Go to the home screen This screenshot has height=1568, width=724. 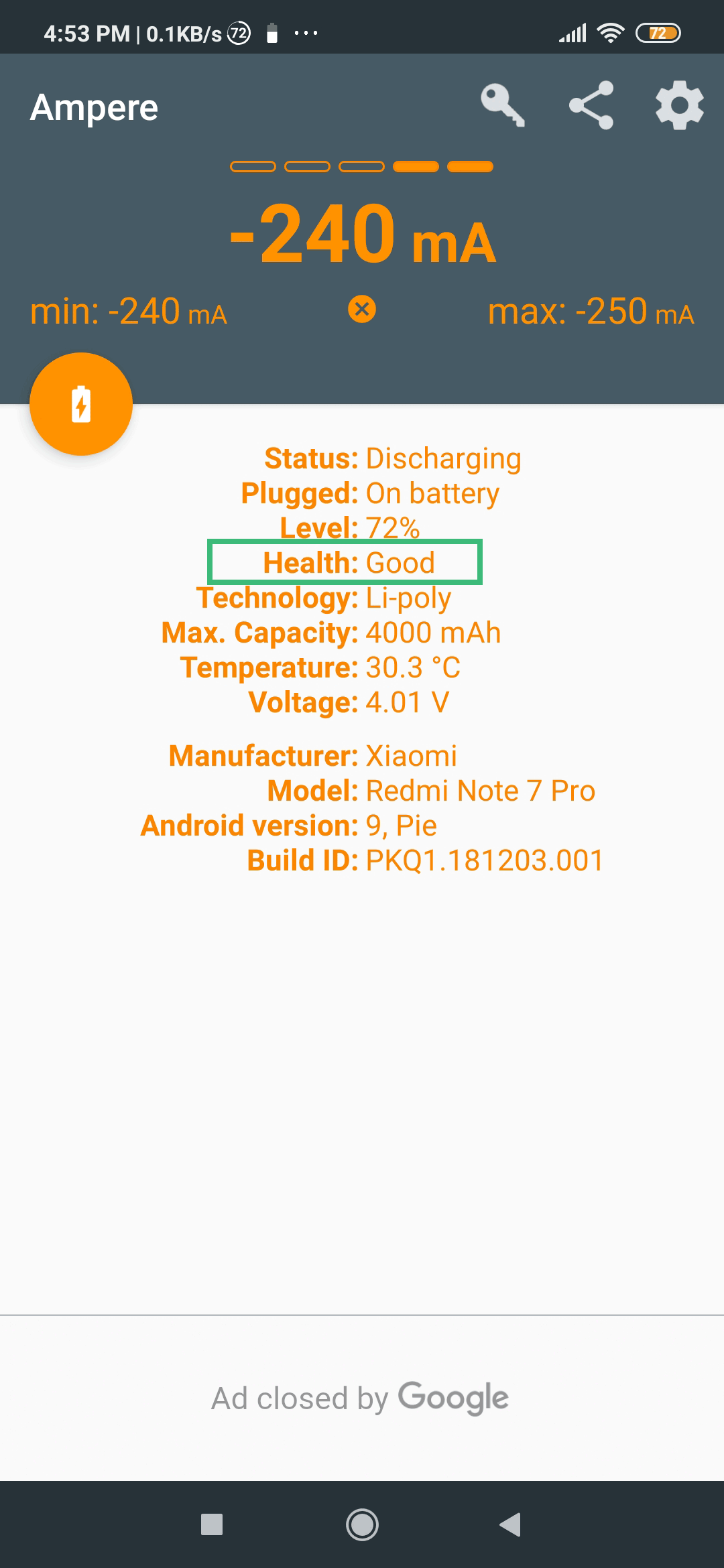(x=362, y=1524)
